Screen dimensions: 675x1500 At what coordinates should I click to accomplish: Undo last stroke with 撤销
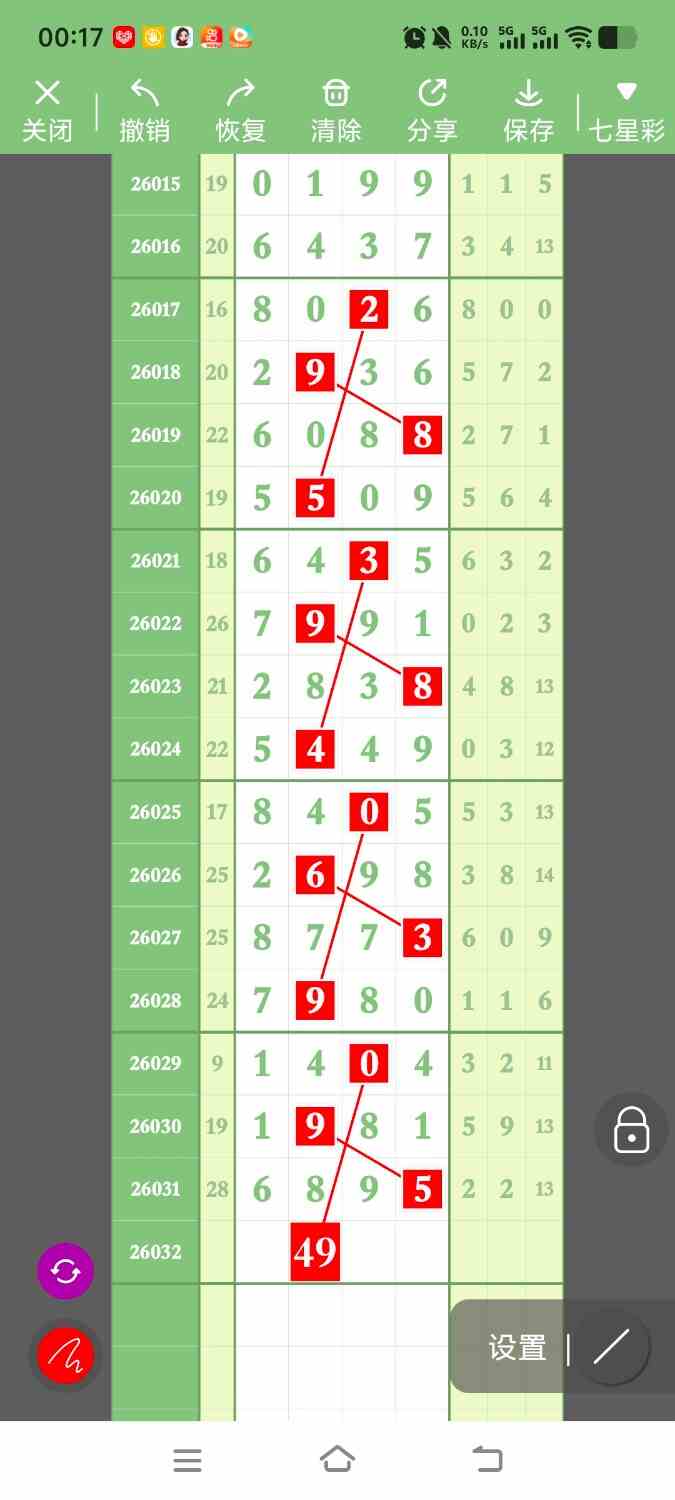point(144,112)
